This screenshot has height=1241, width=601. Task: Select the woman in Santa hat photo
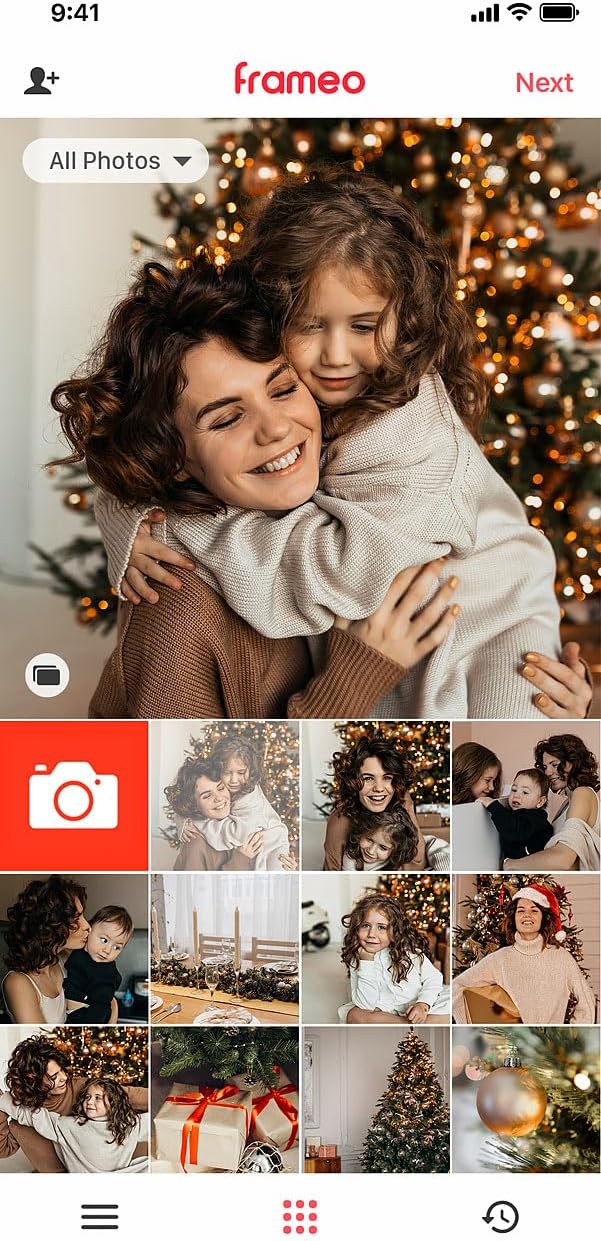526,947
